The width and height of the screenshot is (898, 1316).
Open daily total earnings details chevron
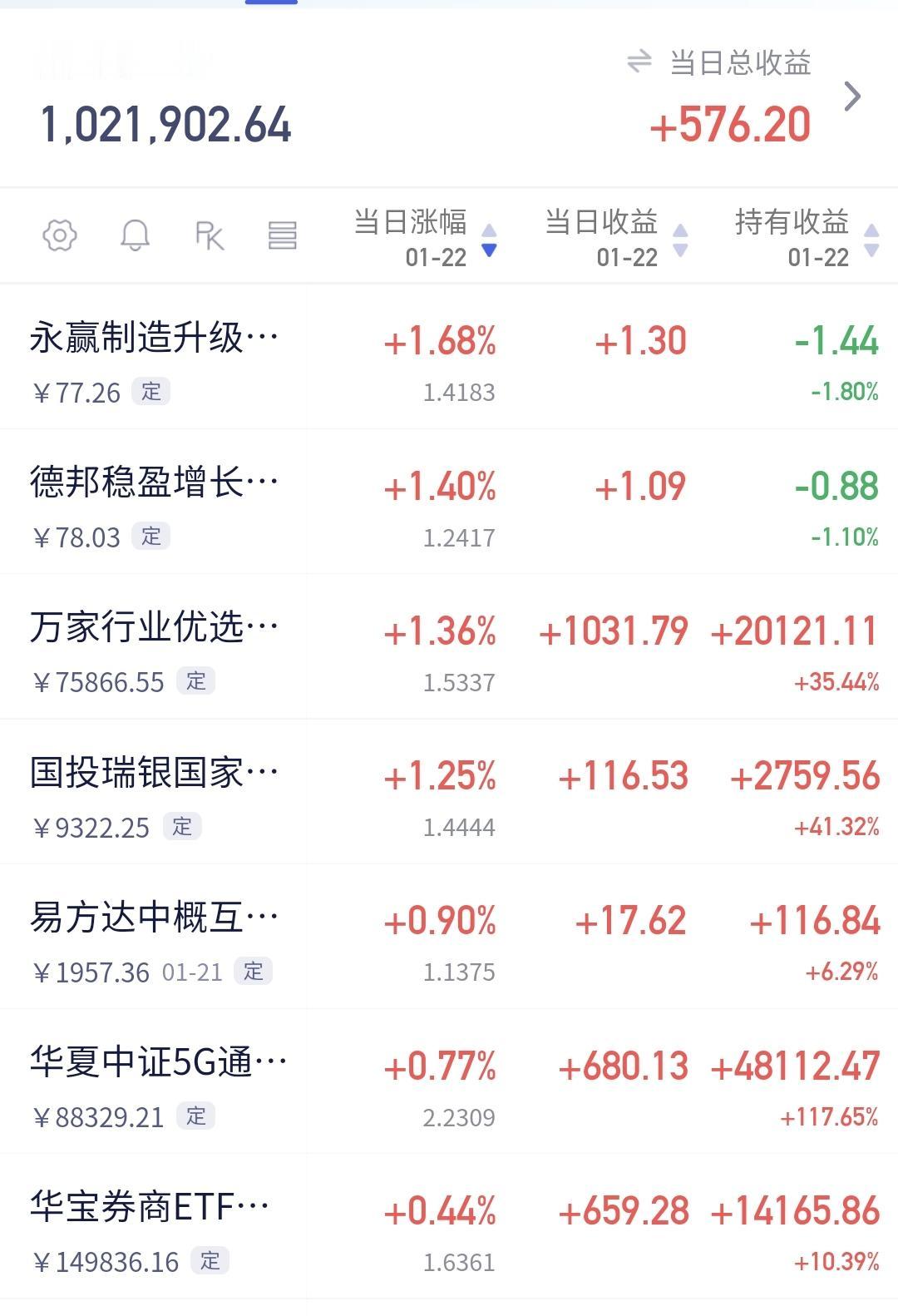pos(852,96)
